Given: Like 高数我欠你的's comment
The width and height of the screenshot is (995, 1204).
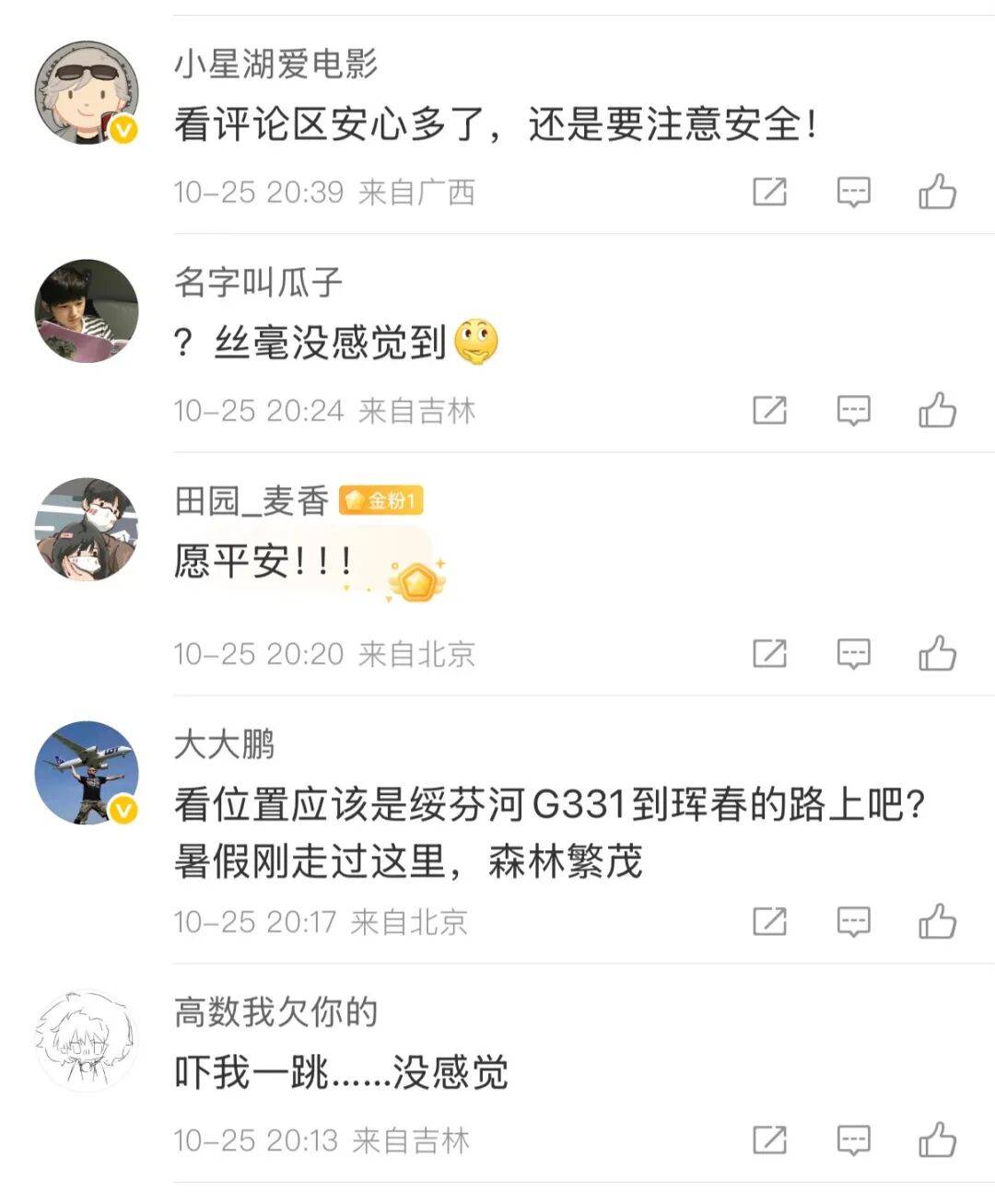Looking at the screenshot, I should (937, 1140).
